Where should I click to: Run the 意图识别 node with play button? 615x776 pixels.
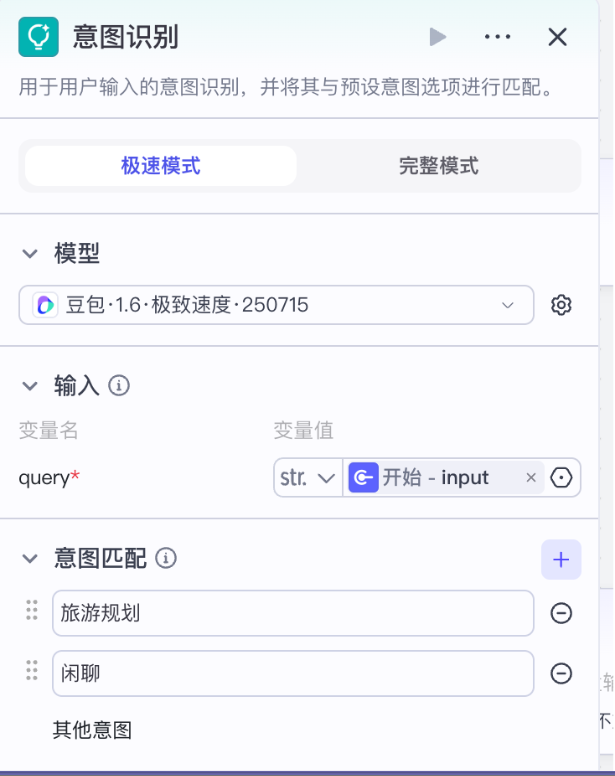click(437, 37)
